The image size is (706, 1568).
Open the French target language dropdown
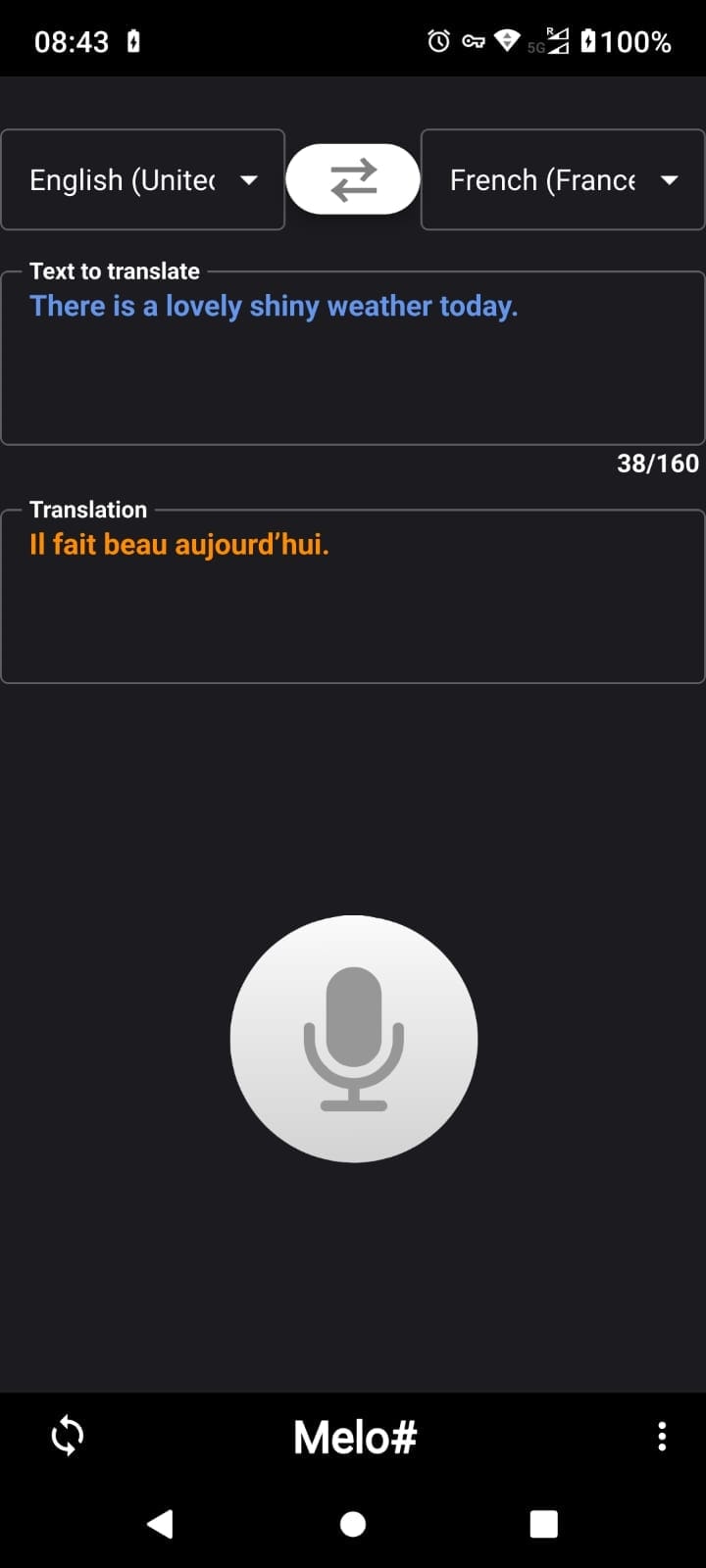(x=562, y=180)
